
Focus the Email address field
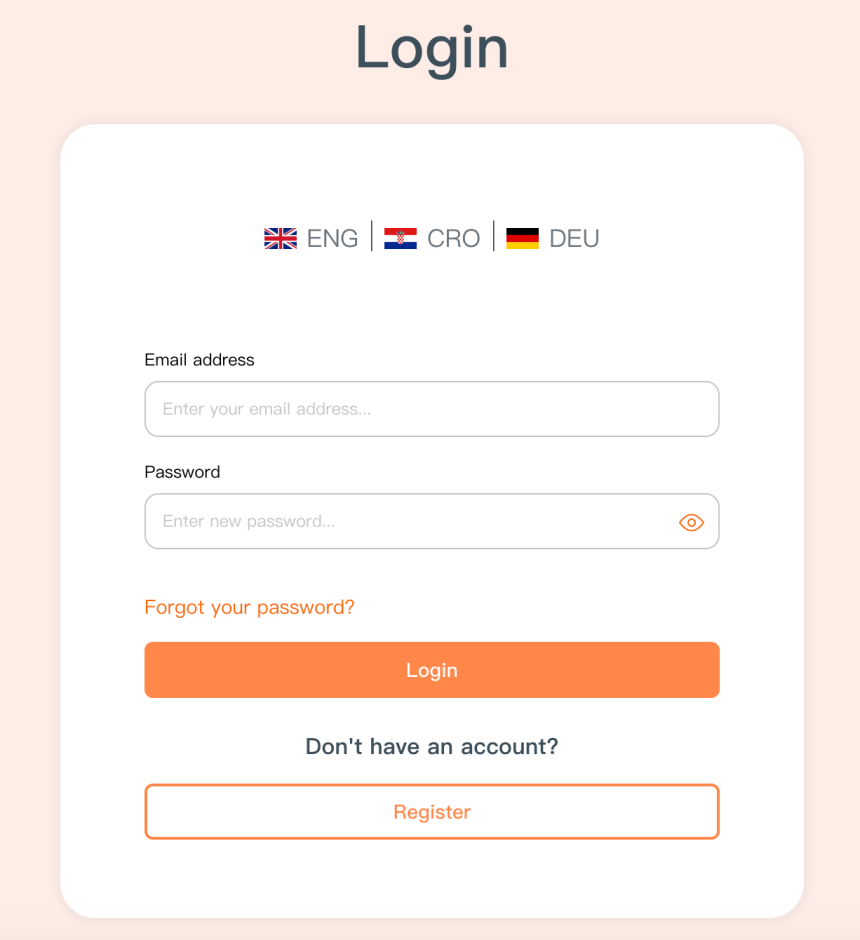pos(431,409)
